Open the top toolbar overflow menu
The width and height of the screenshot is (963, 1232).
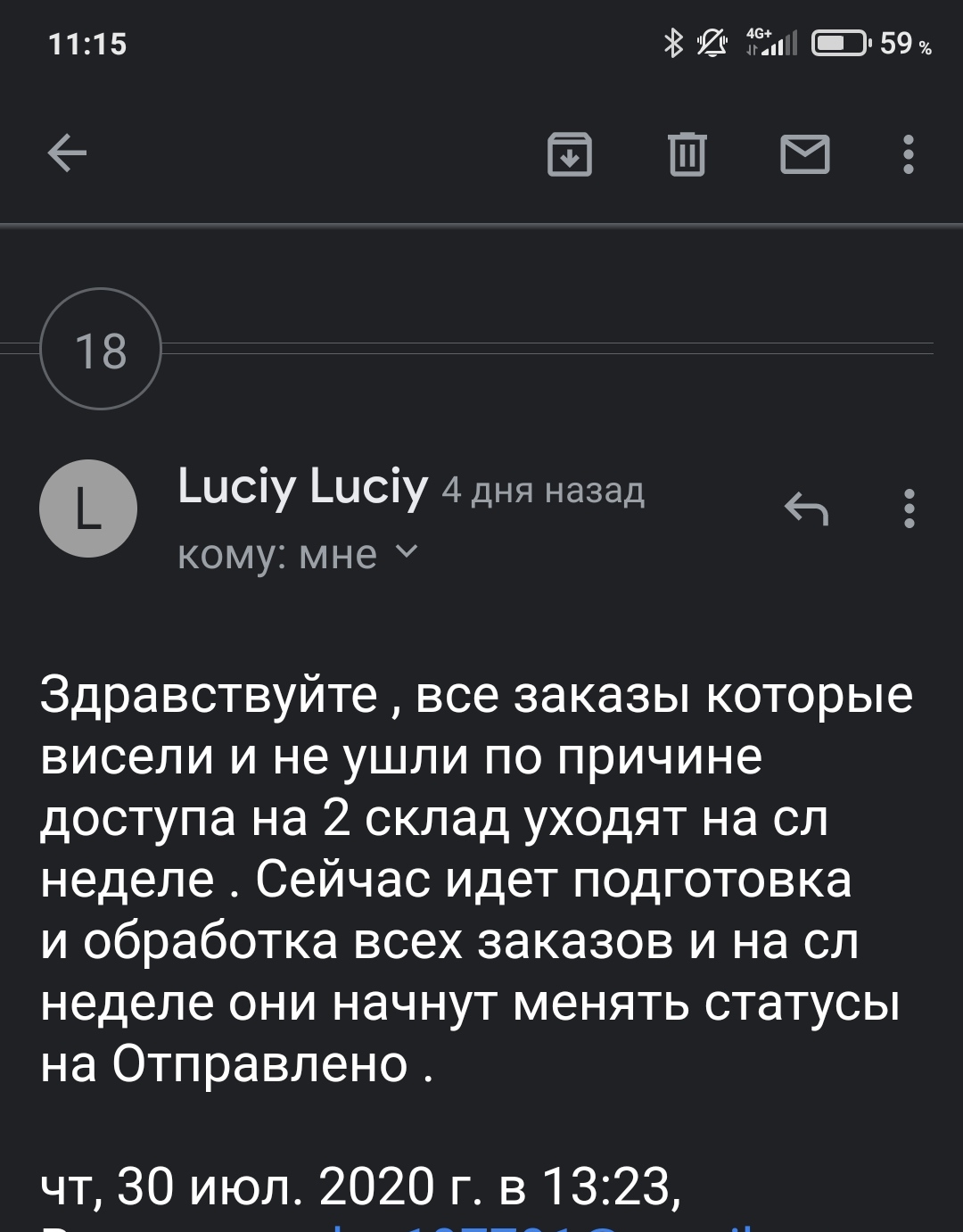tap(908, 154)
